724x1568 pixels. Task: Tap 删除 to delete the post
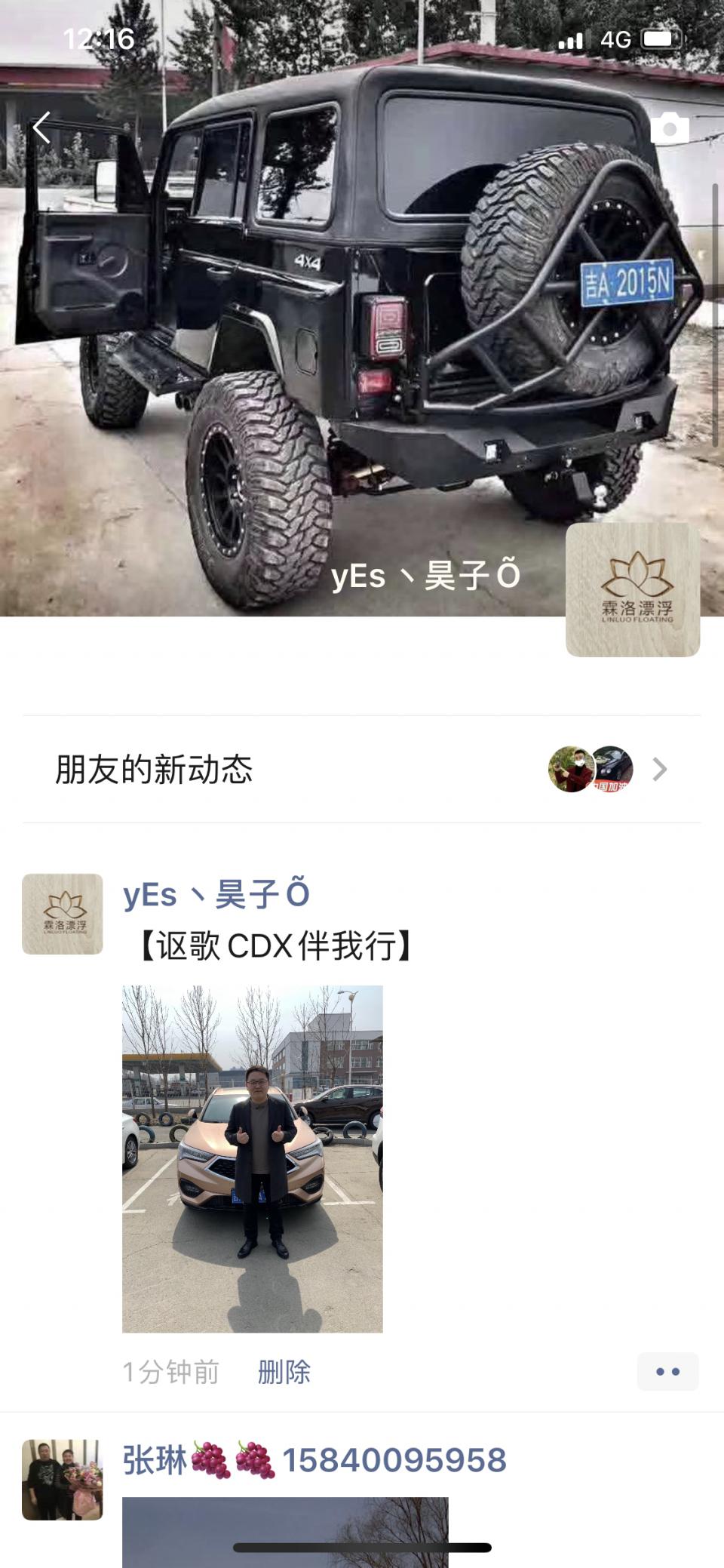(x=284, y=1371)
